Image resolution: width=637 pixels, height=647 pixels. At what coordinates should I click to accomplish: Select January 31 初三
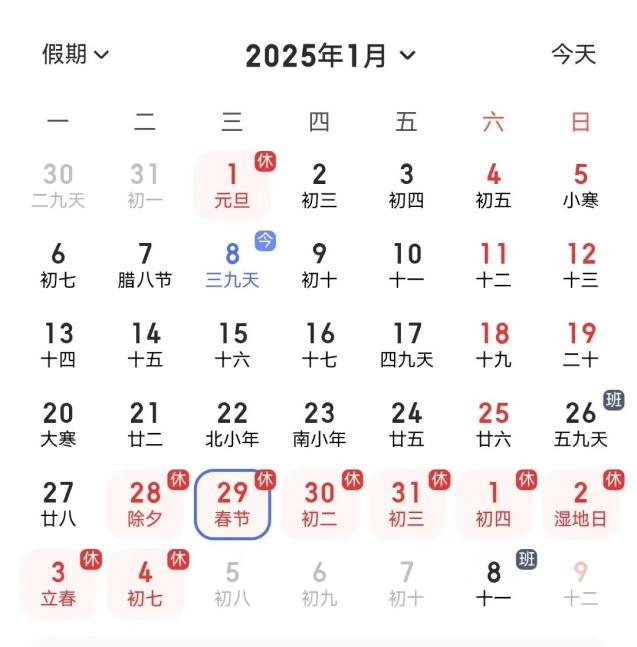click(x=406, y=504)
